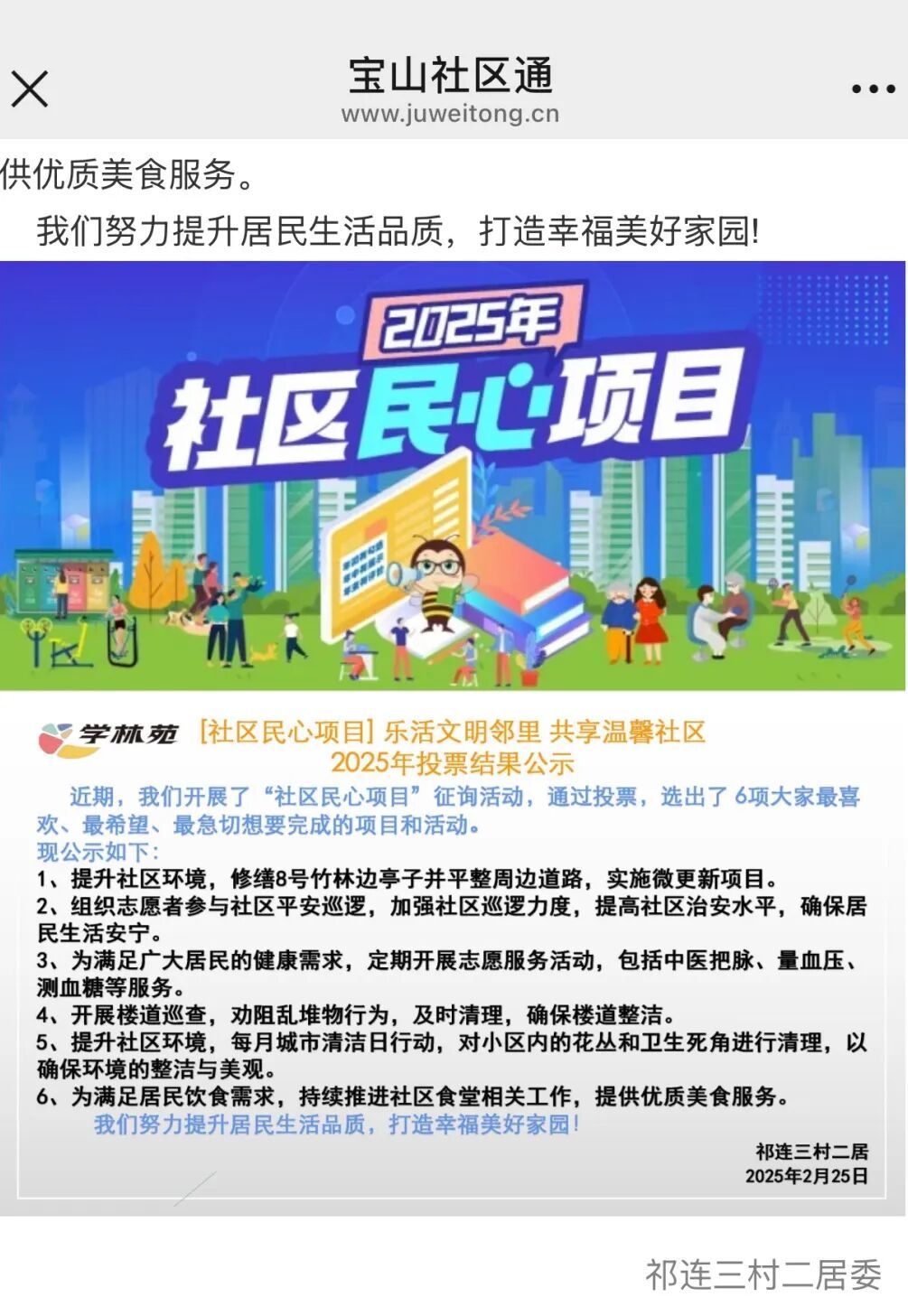908x1316 pixels.
Task: Close the 宝山社区通 web page
Action: click(30, 89)
